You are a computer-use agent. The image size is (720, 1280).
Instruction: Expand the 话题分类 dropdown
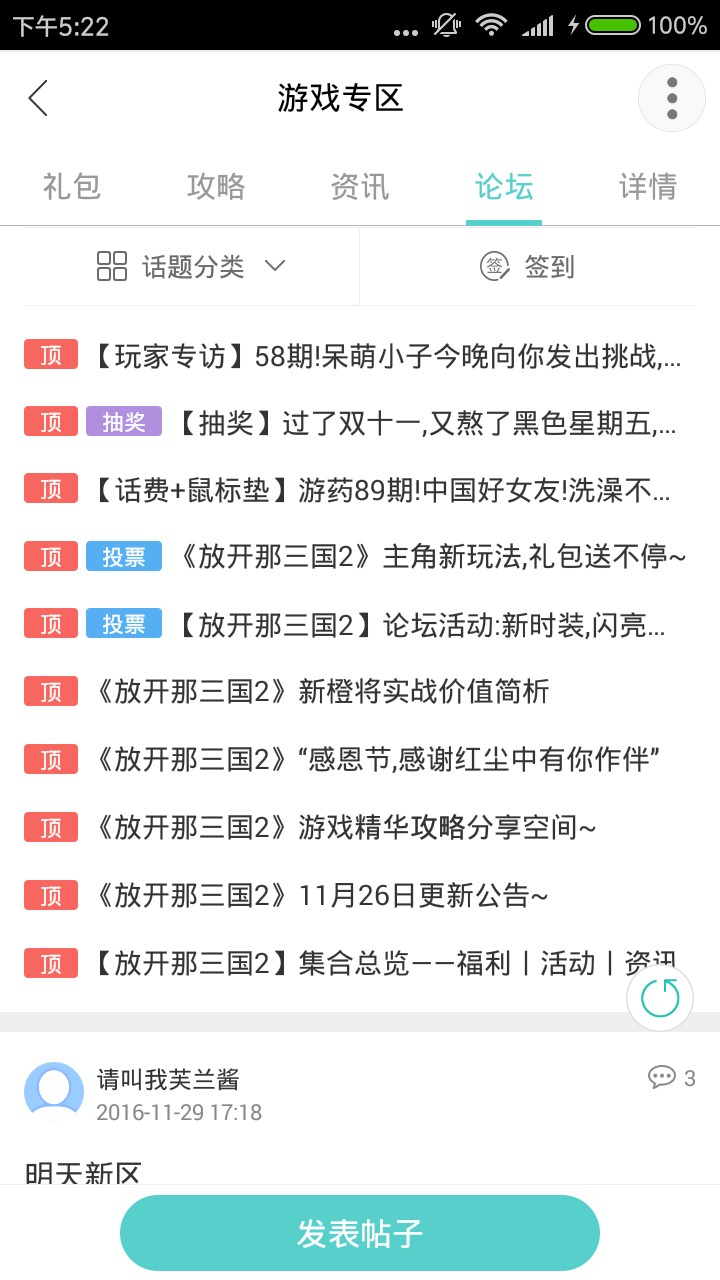click(192, 266)
